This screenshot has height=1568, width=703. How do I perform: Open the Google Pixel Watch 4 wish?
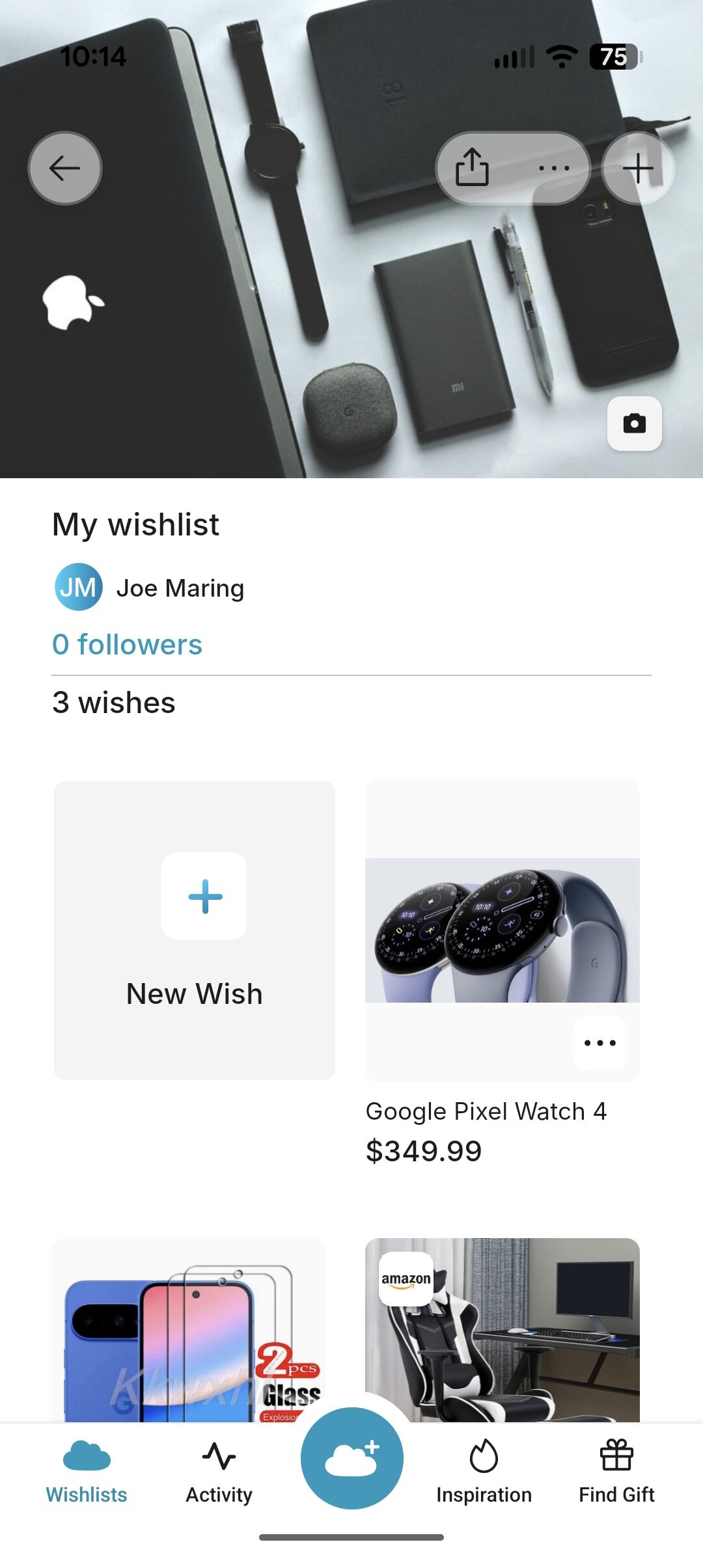(502, 930)
